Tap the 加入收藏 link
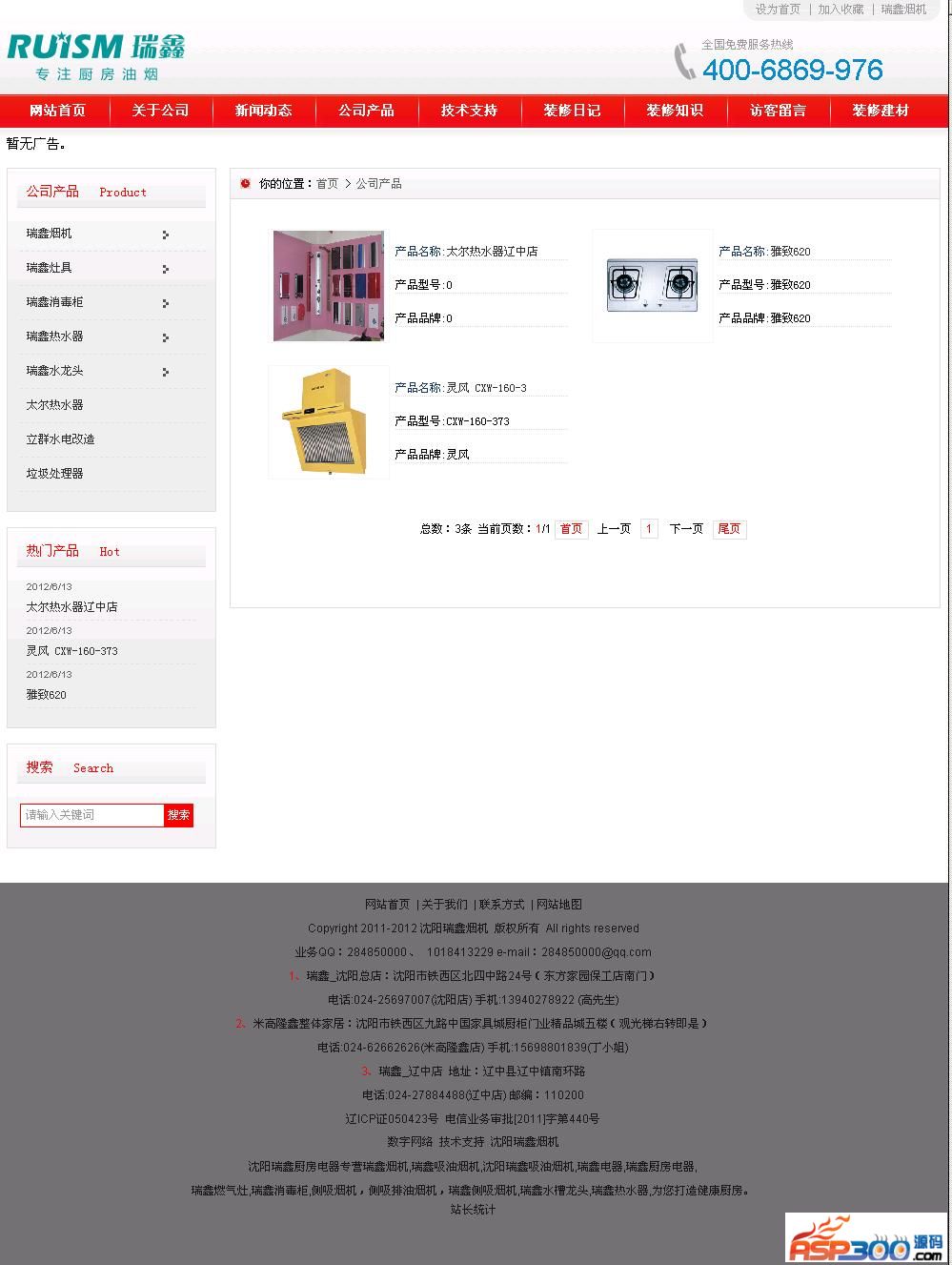Viewport: 952px width, 1265px height. pyautogui.click(x=841, y=10)
